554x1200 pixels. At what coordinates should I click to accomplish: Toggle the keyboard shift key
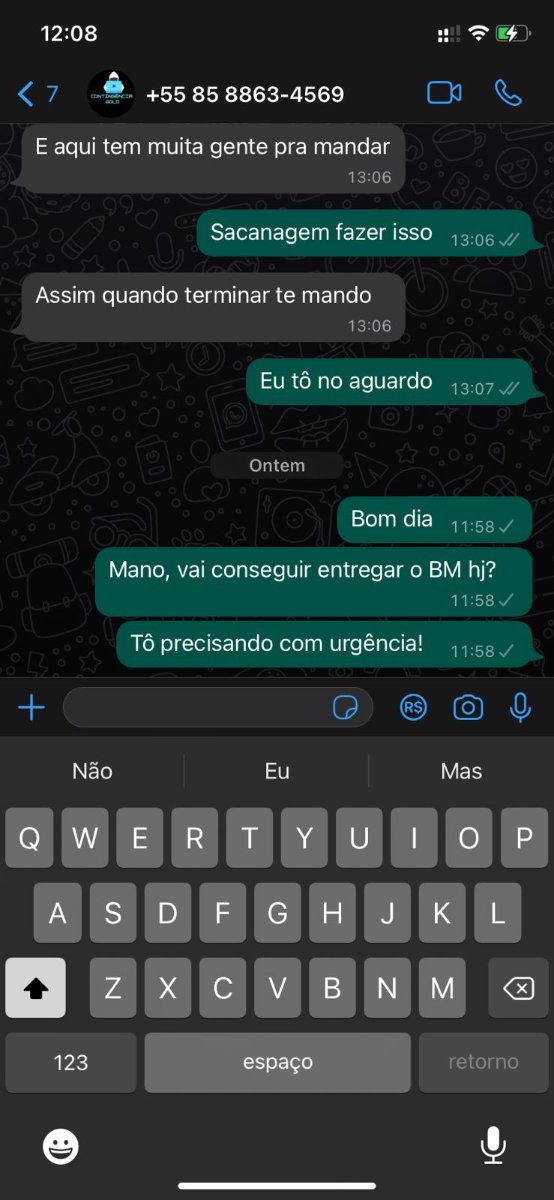(35, 988)
